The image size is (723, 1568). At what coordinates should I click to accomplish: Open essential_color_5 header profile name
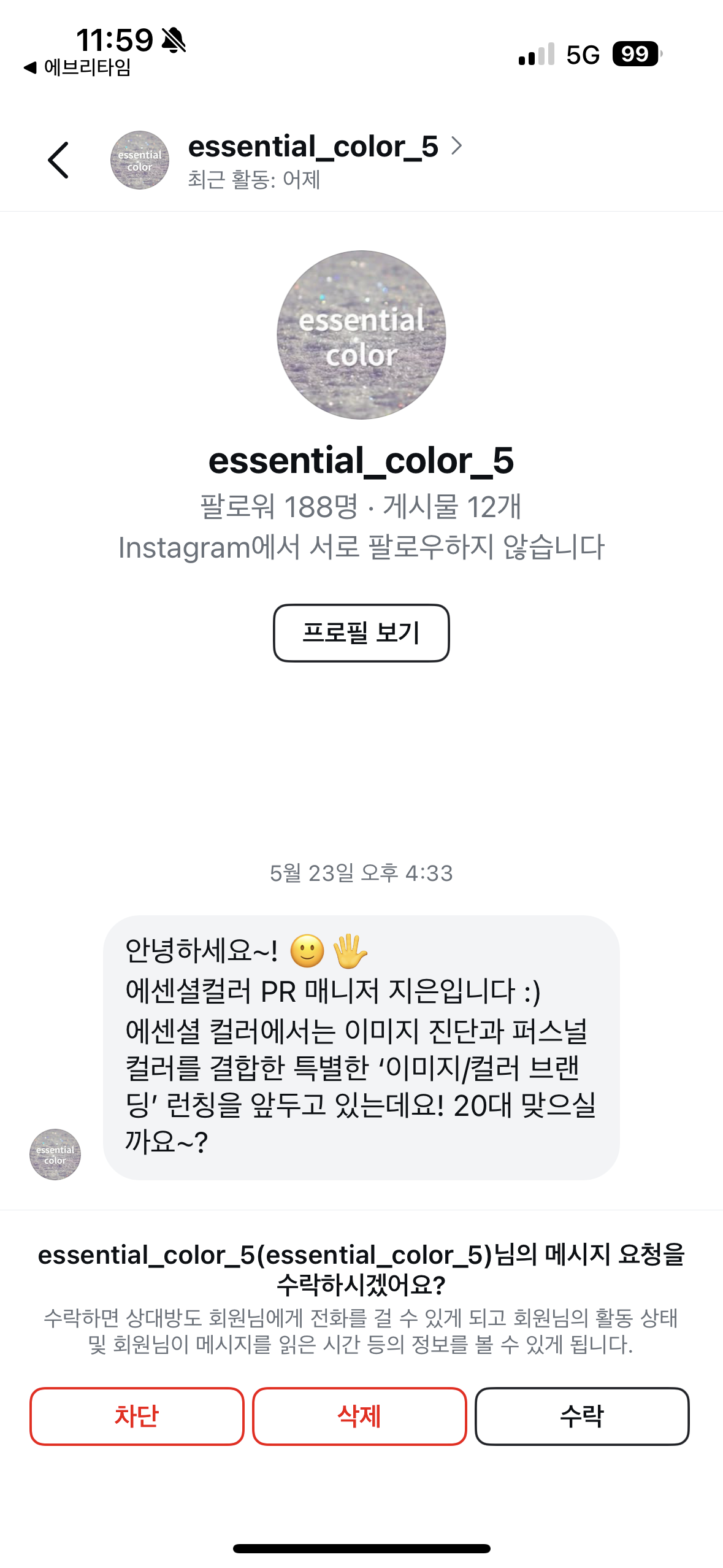[x=313, y=147]
